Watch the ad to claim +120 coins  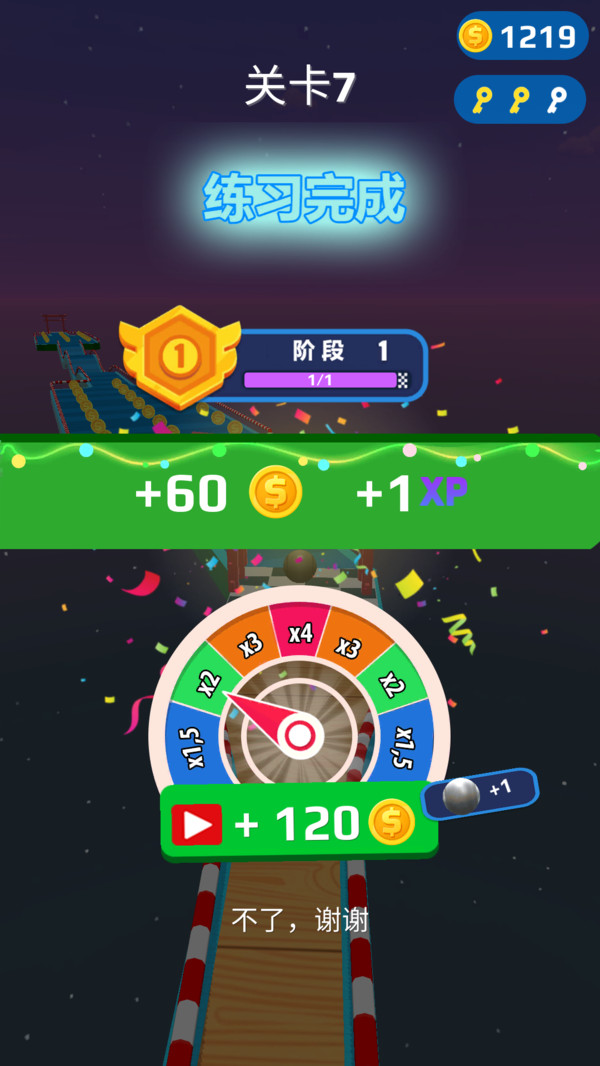299,823
